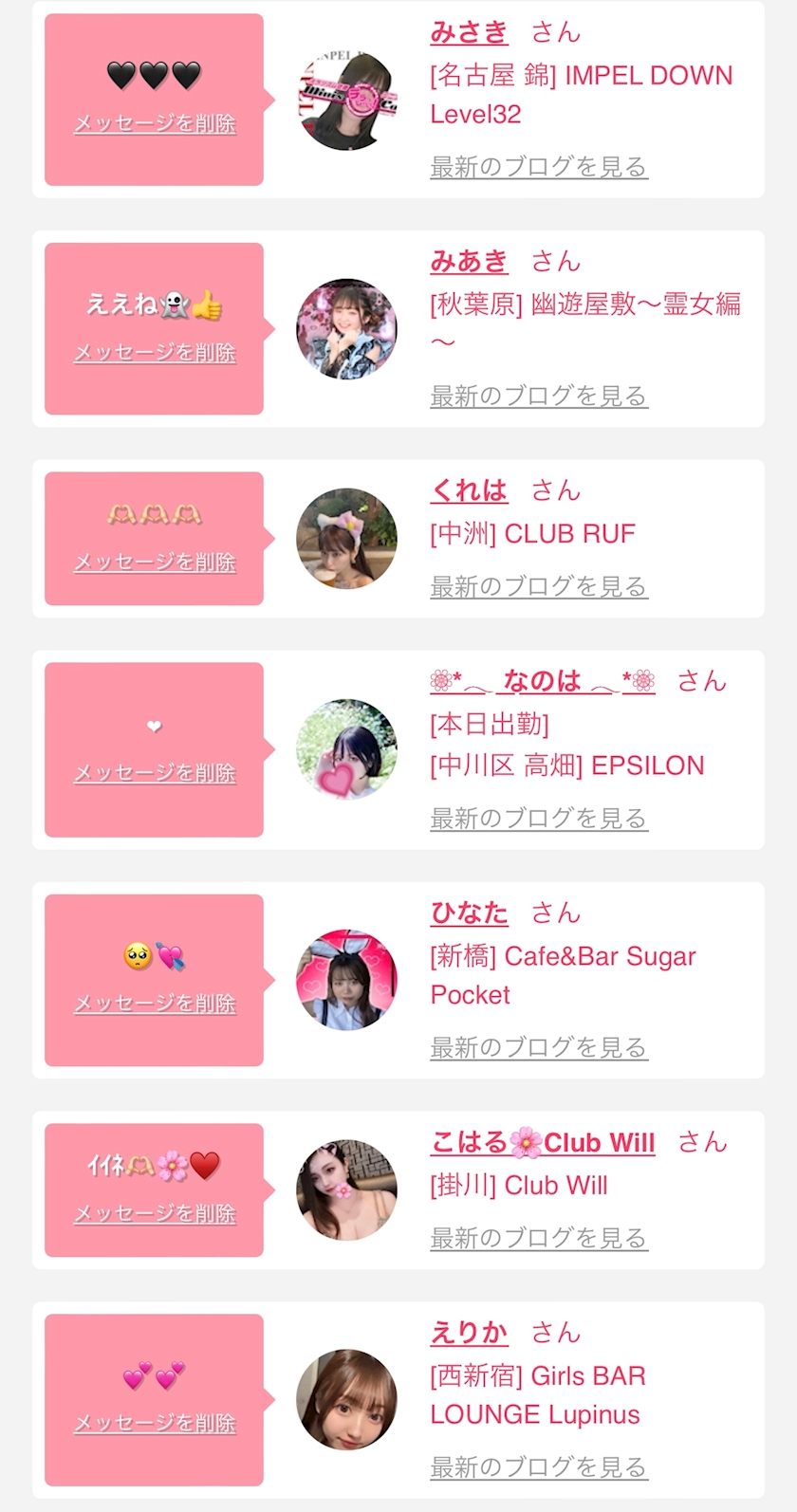797x1512 pixels.
Task: Open えりか's profile name link
Action: [x=469, y=1333]
